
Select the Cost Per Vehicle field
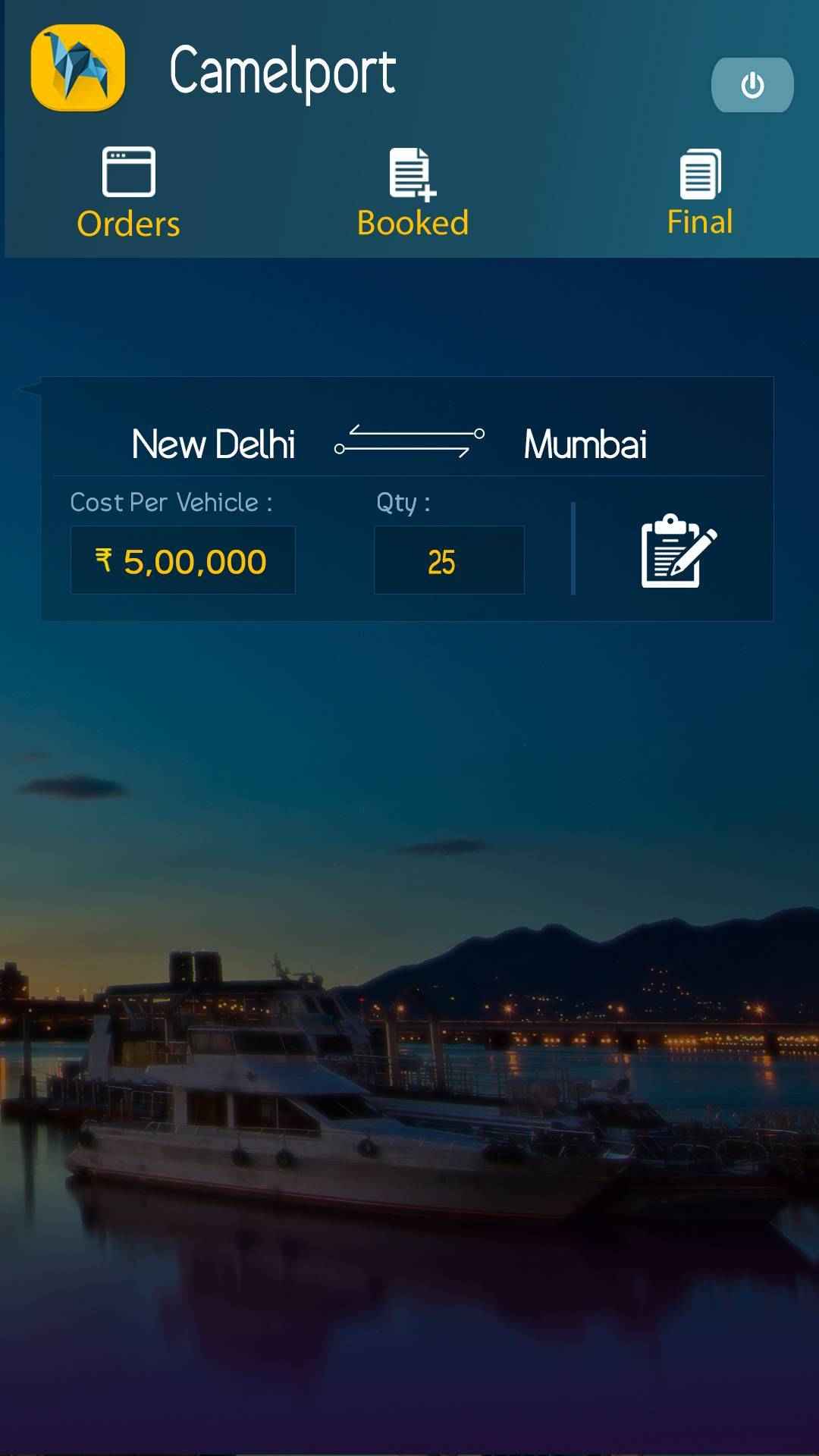tap(183, 561)
